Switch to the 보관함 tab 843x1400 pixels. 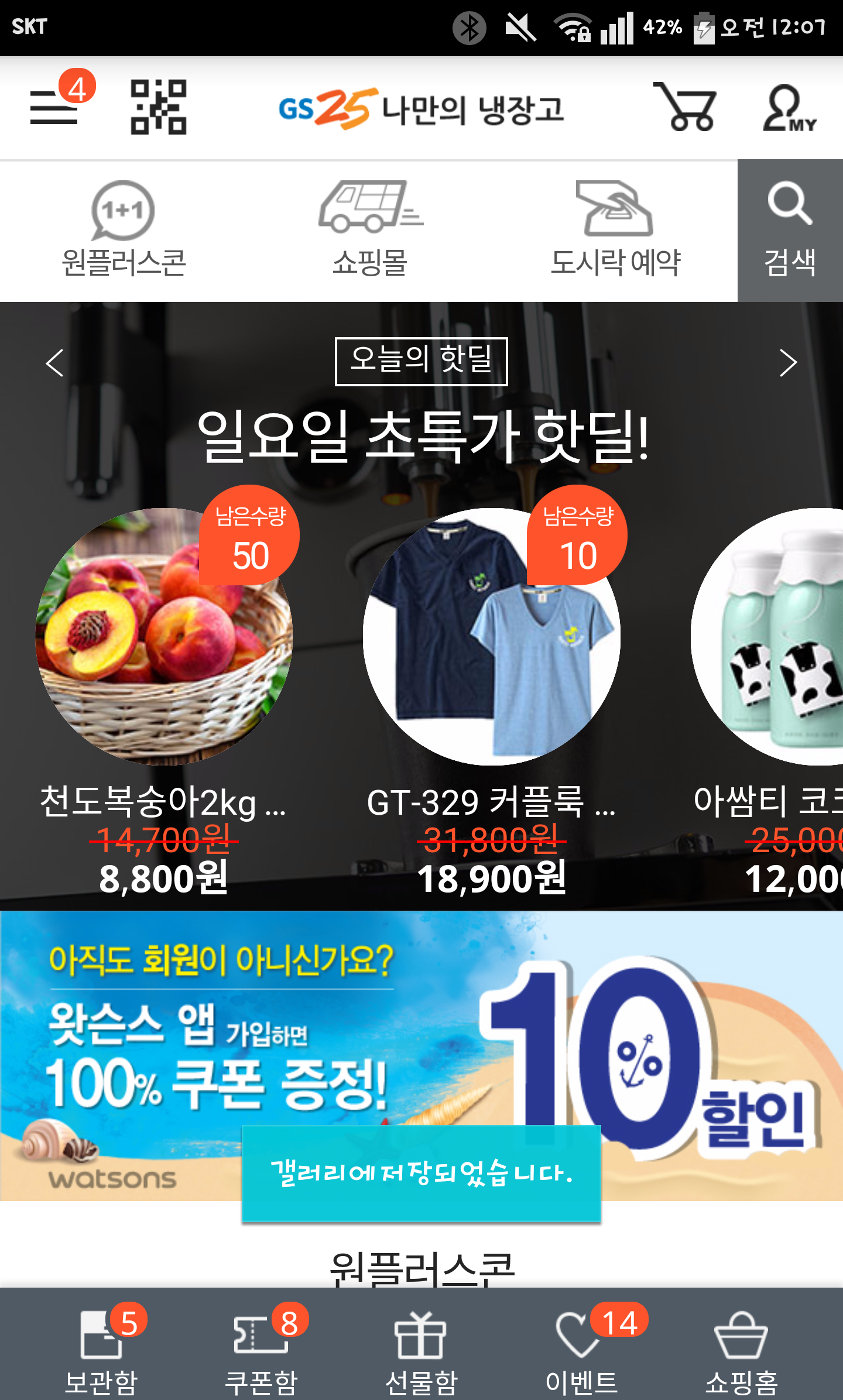point(101,1352)
